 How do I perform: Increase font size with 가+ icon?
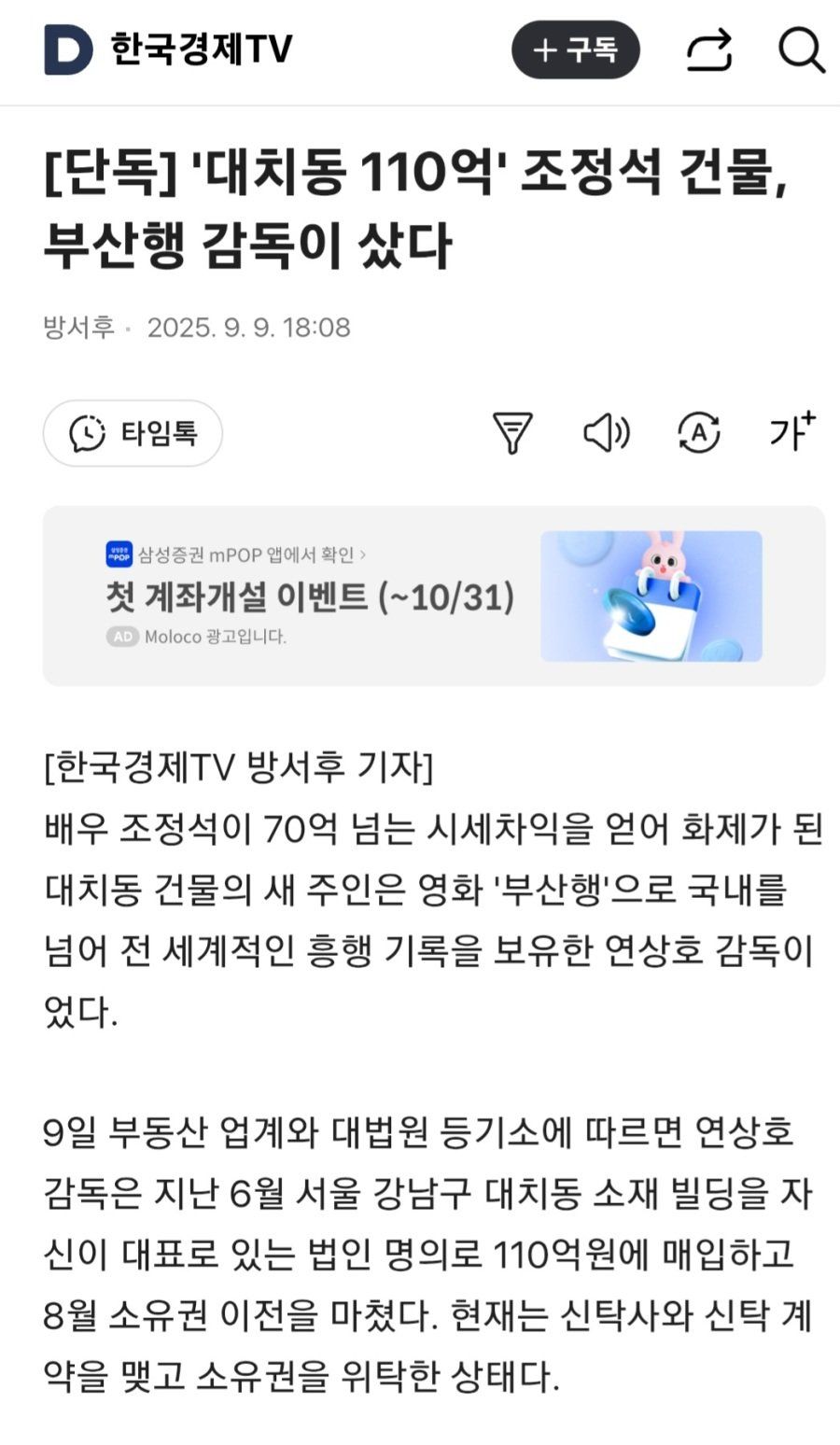pyautogui.click(x=791, y=431)
